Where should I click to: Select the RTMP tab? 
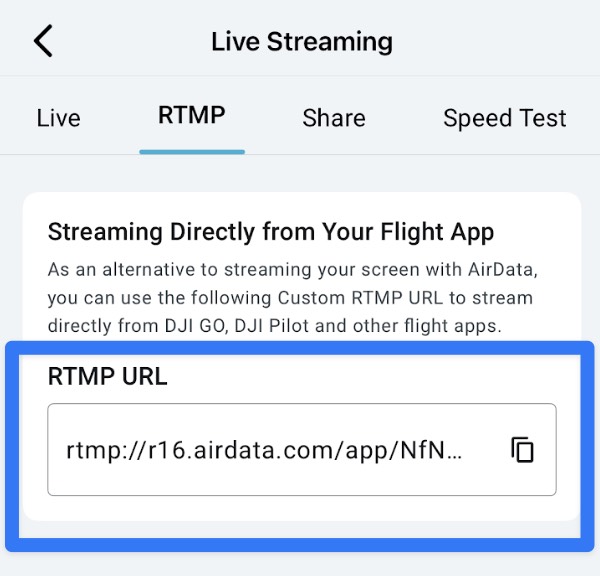(x=191, y=115)
